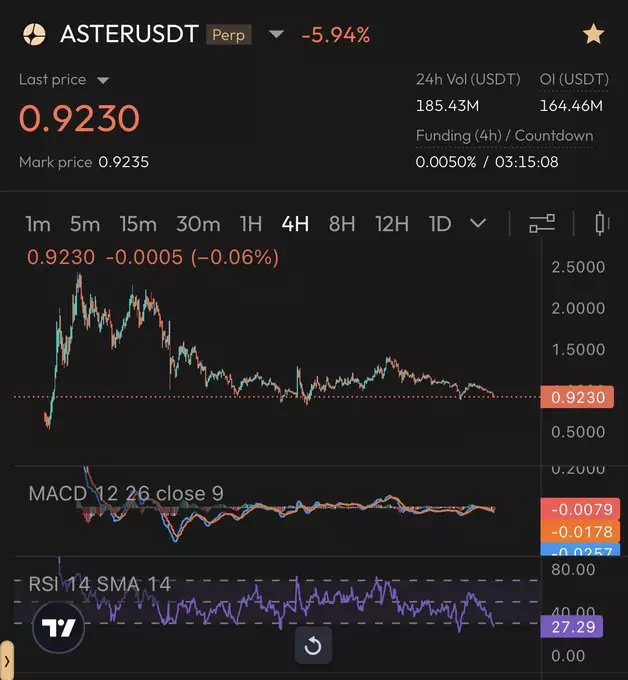The image size is (628, 680).
Task: Reset the chart view
Action: click(x=312, y=646)
